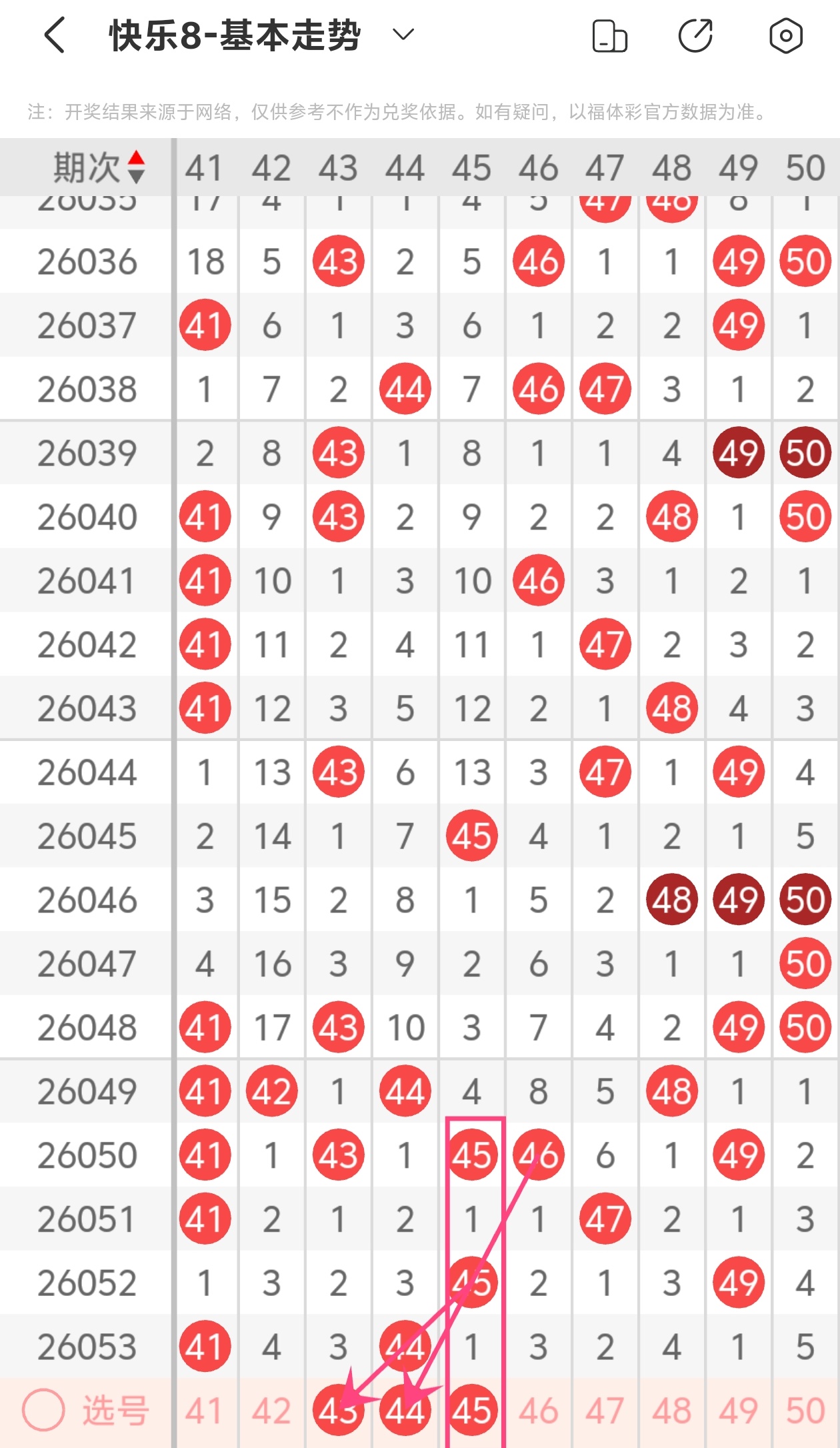Image resolution: width=840 pixels, height=1448 pixels.
Task: Choose number 49 in the 选号 row
Action: click(739, 1411)
